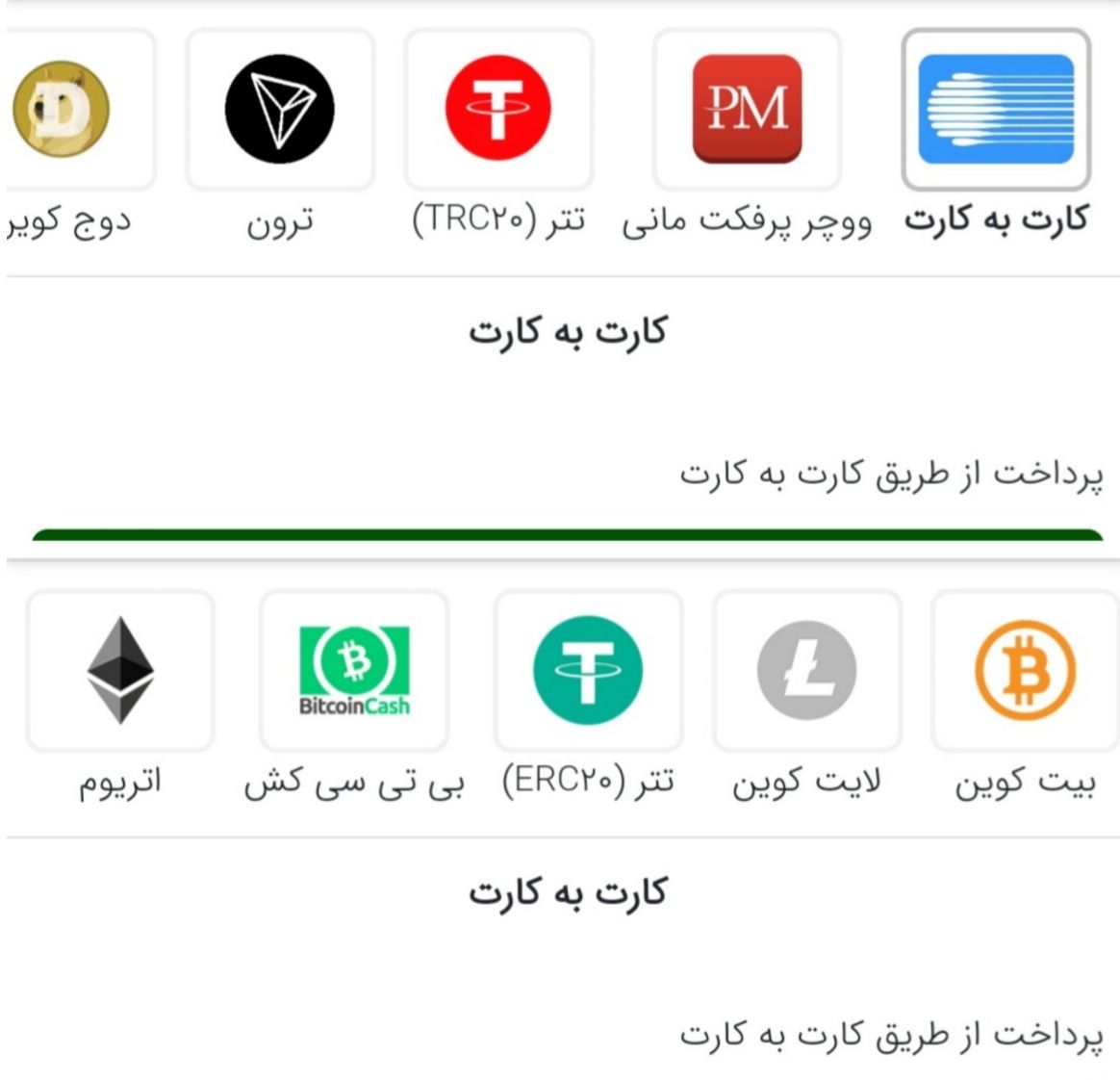Select اتریوم payment option
This screenshot has width=1120, height=1080.
[x=120, y=670]
